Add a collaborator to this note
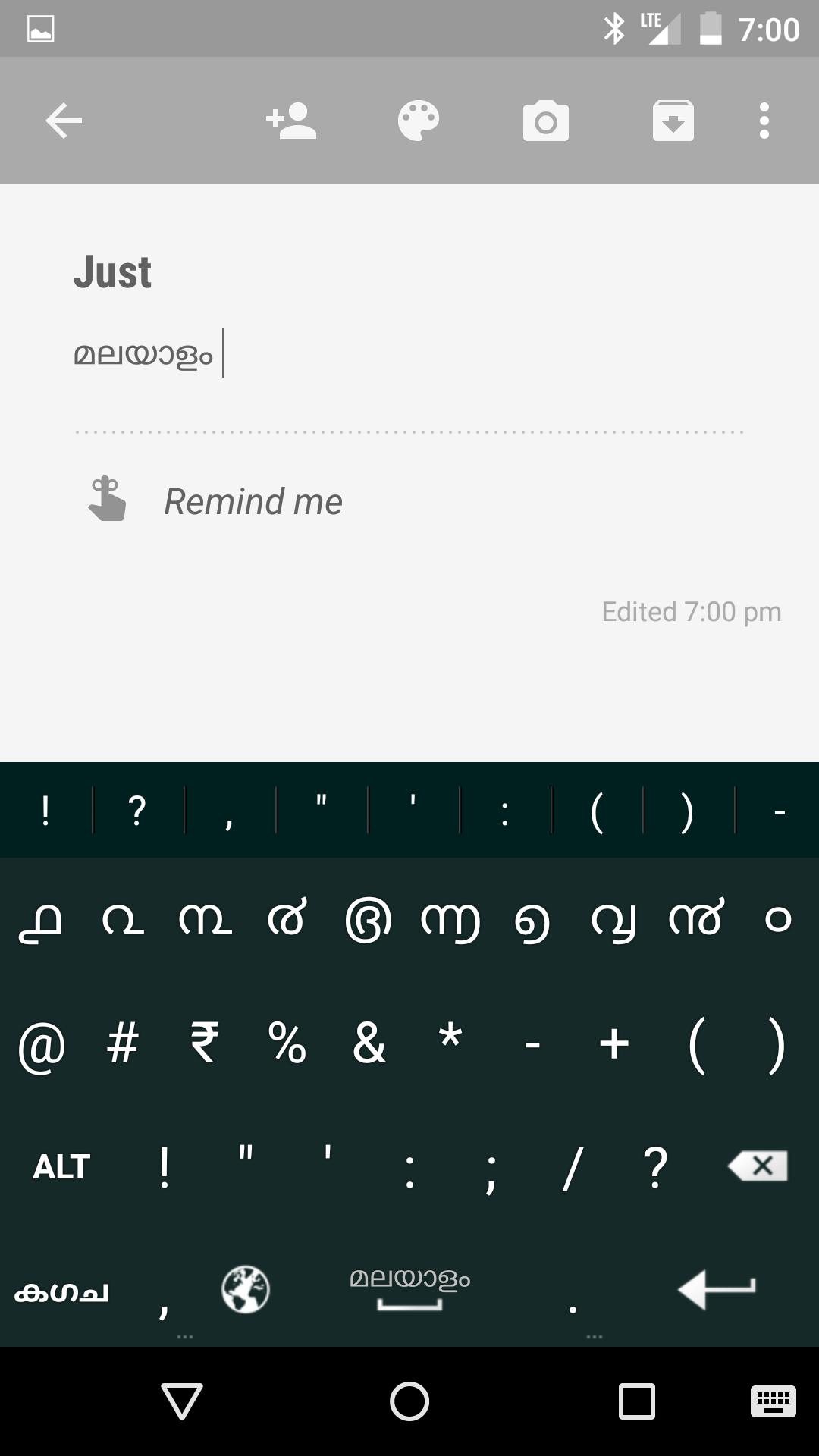The width and height of the screenshot is (819, 1456). [x=292, y=120]
